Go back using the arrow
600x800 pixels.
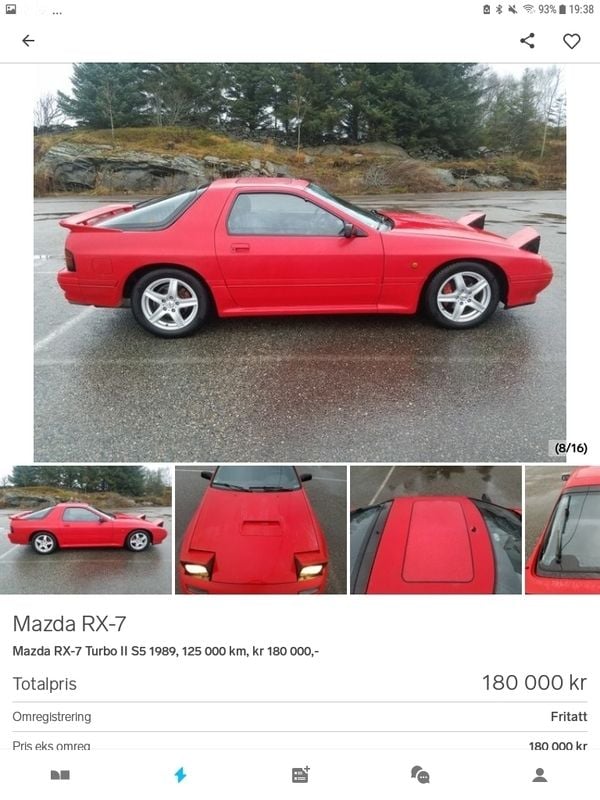coord(28,41)
